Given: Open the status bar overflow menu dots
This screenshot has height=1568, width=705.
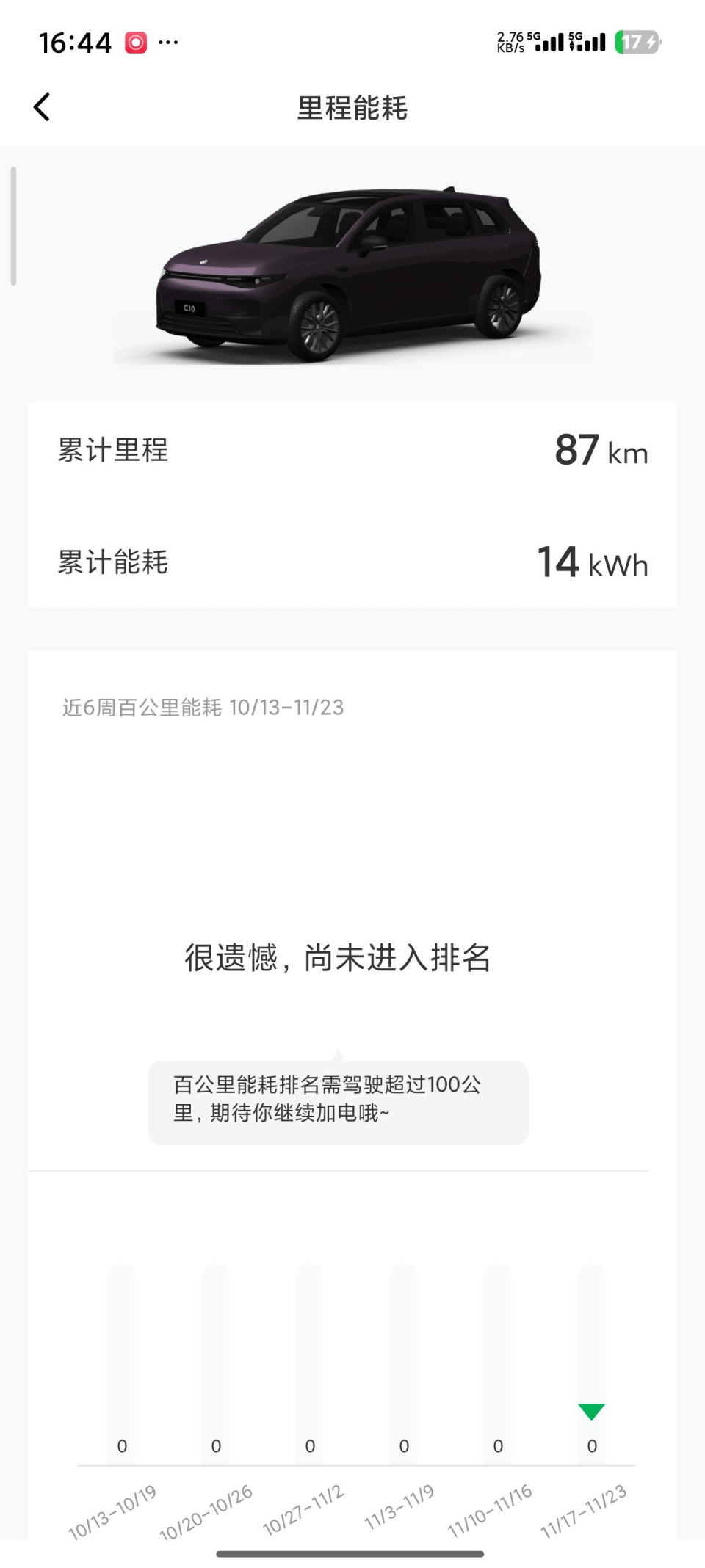Looking at the screenshot, I should 168,43.
